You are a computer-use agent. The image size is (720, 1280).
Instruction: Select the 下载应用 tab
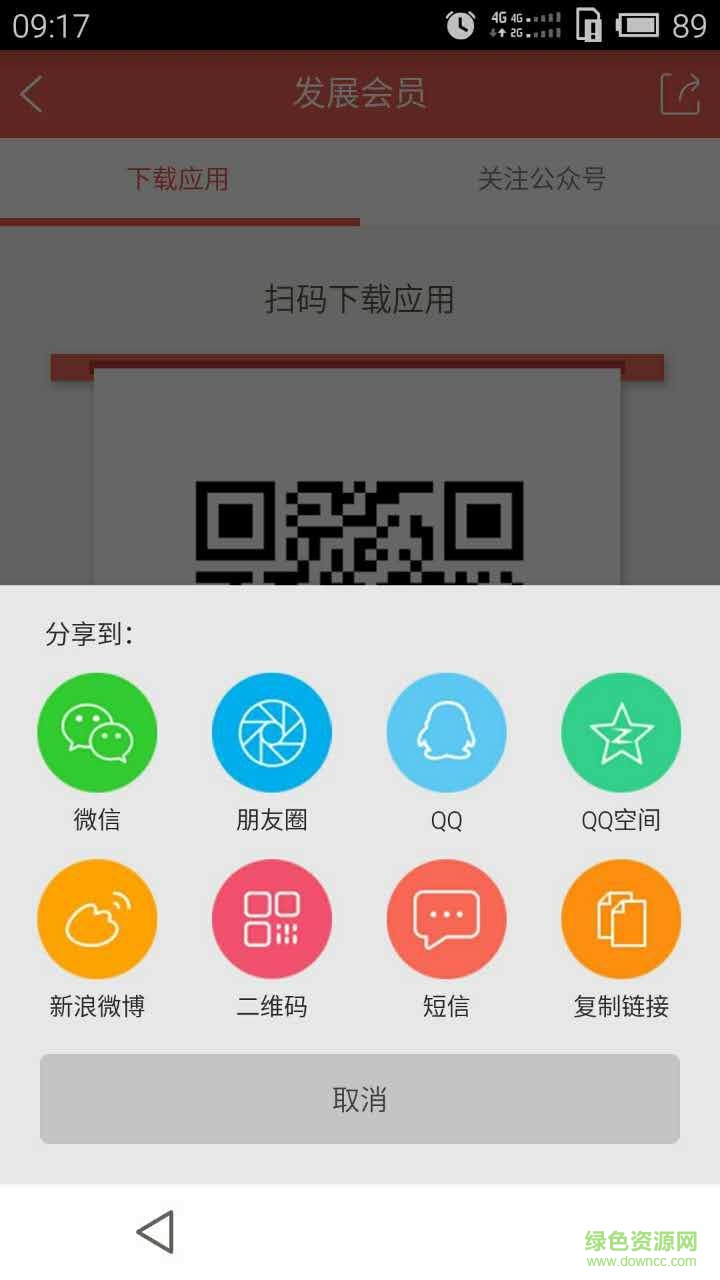coord(180,180)
